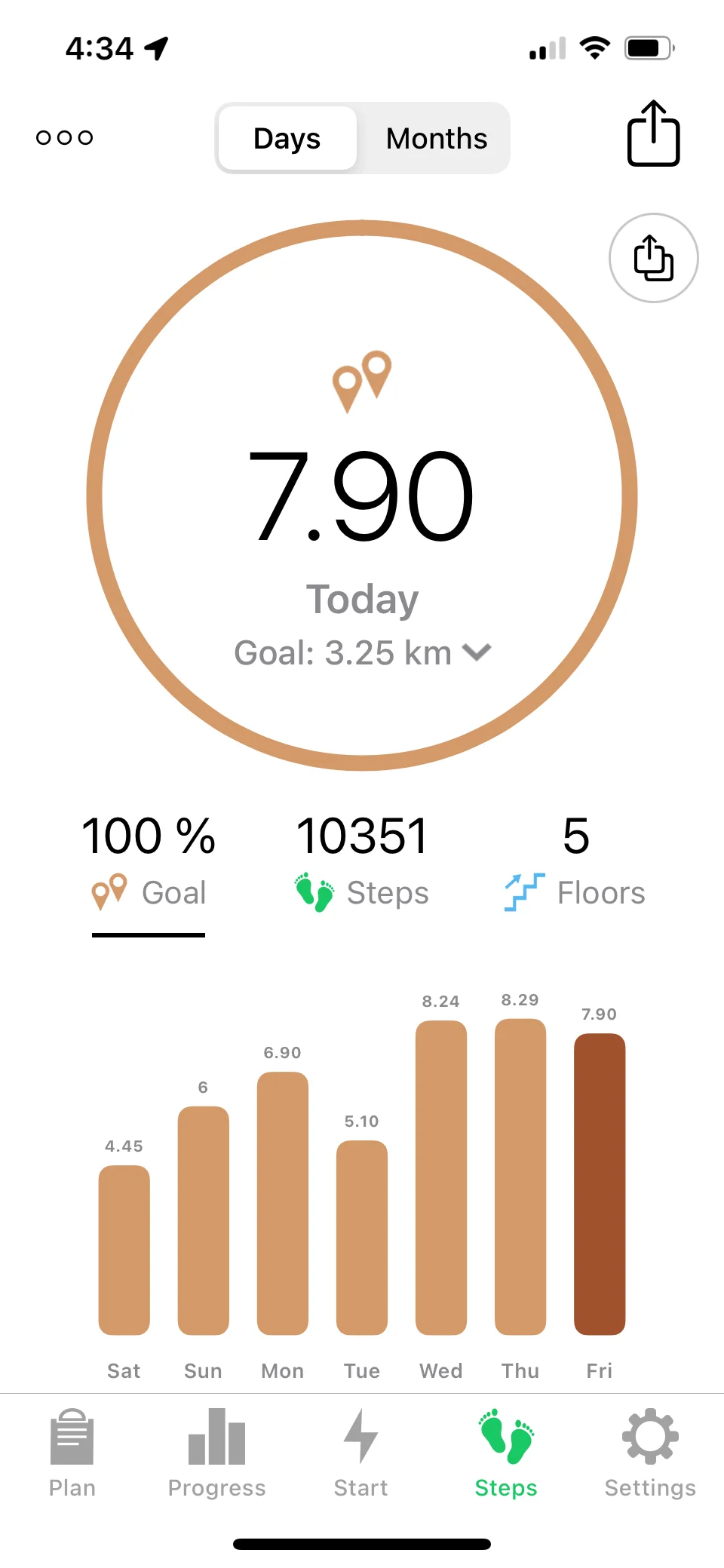Viewport: 724px width, 1568px height.
Task: Tap the share icon in the top bar
Action: (653, 134)
